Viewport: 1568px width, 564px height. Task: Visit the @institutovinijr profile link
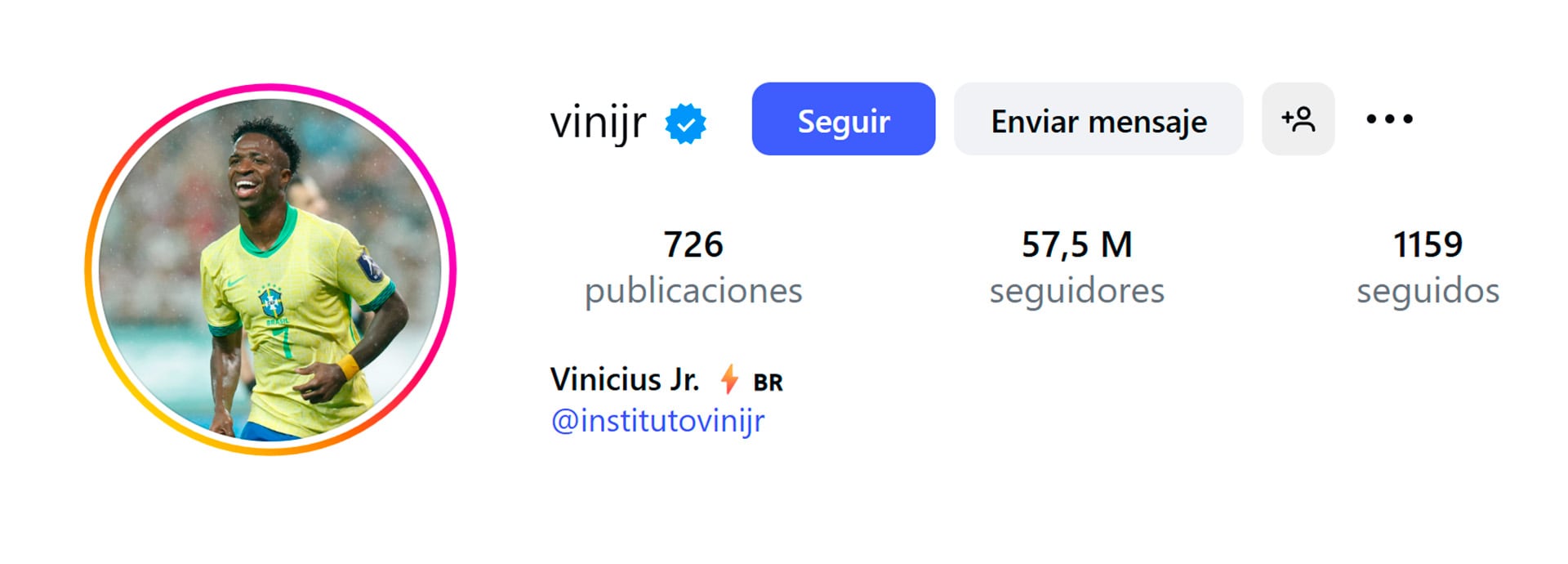coord(657,421)
